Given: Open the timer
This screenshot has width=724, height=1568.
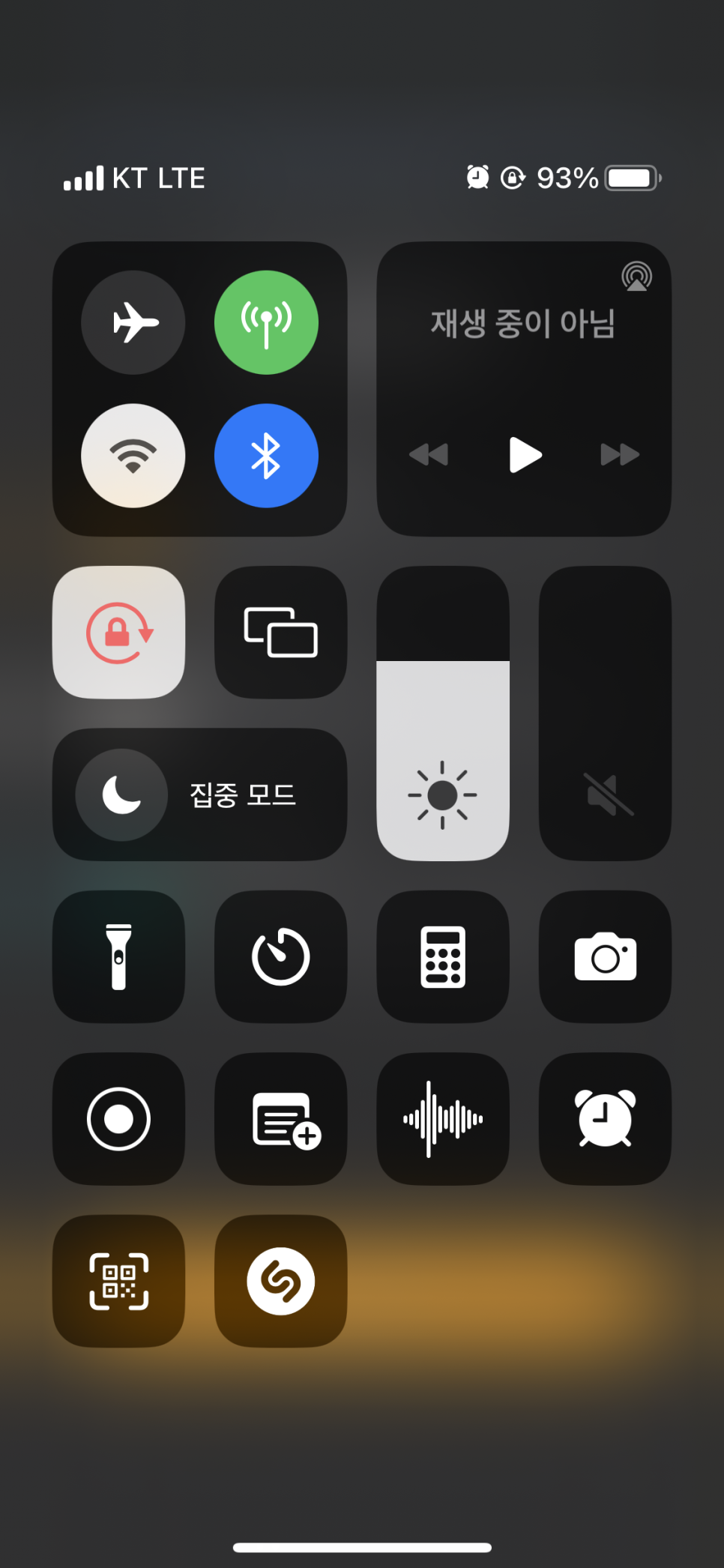Looking at the screenshot, I should pyautogui.click(x=280, y=956).
